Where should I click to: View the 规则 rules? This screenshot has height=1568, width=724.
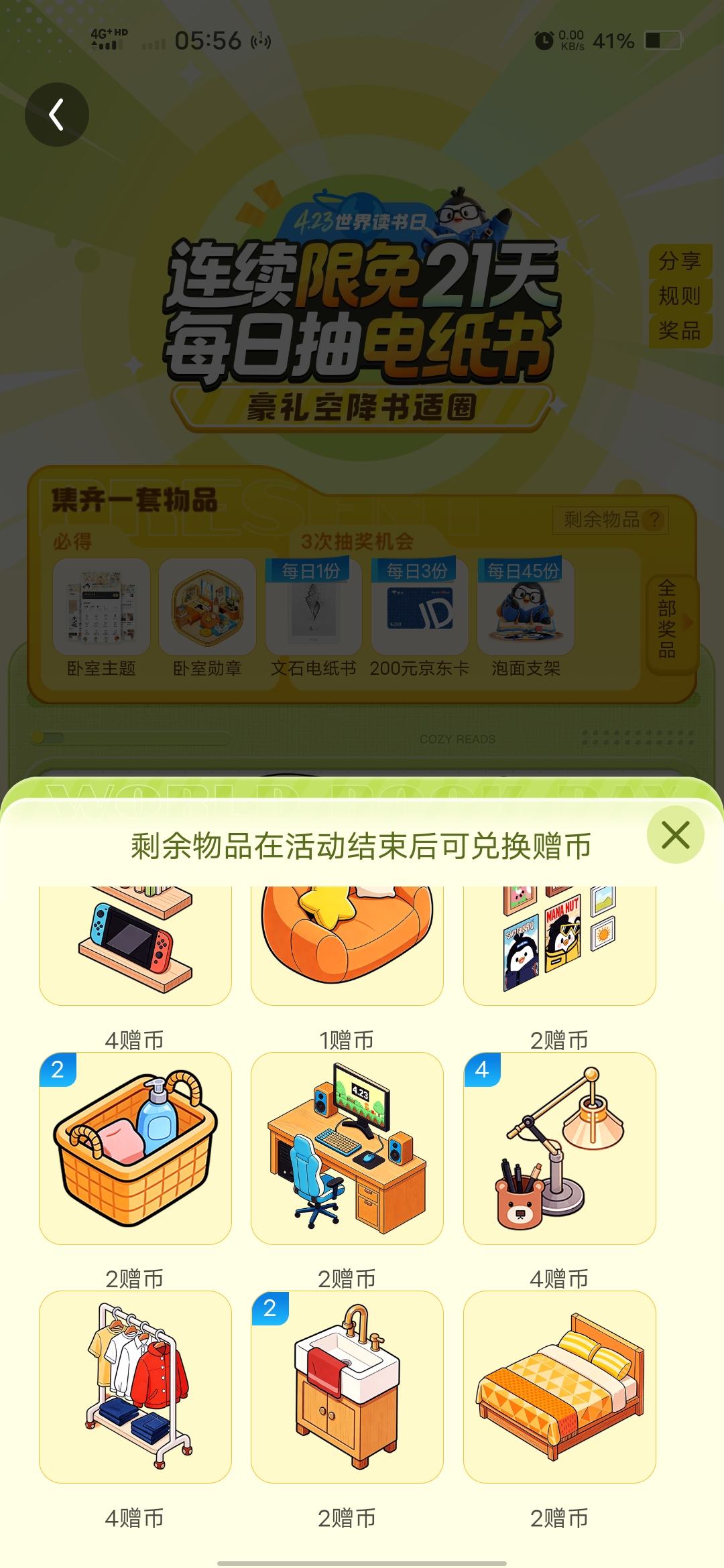pos(679,296)
